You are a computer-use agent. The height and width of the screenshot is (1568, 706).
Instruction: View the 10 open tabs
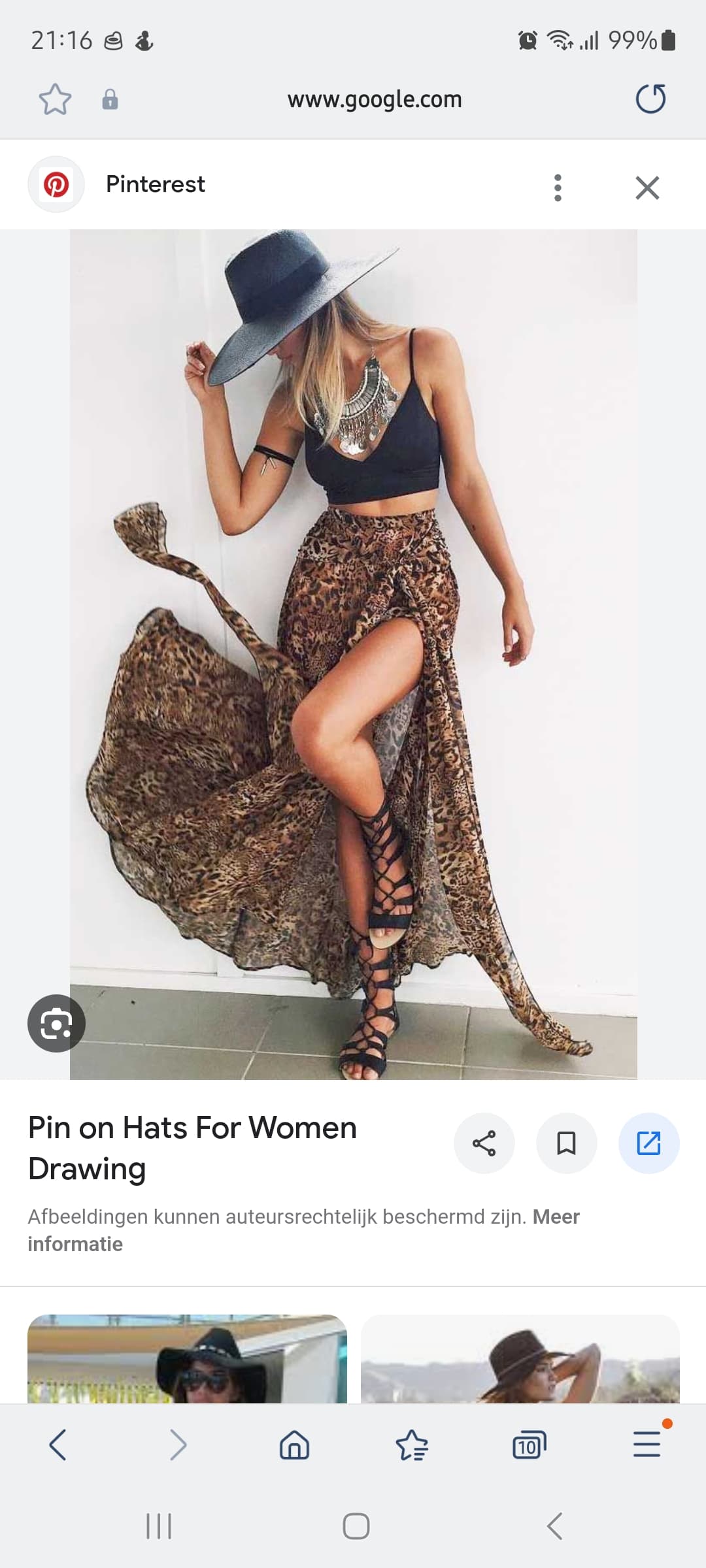click(529, 1445)
